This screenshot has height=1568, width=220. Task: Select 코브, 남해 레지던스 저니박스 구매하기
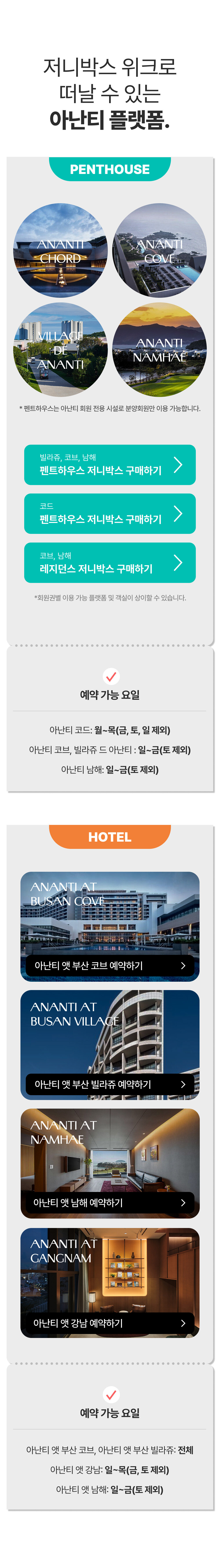pyautogui.click(x=110, y=563)
